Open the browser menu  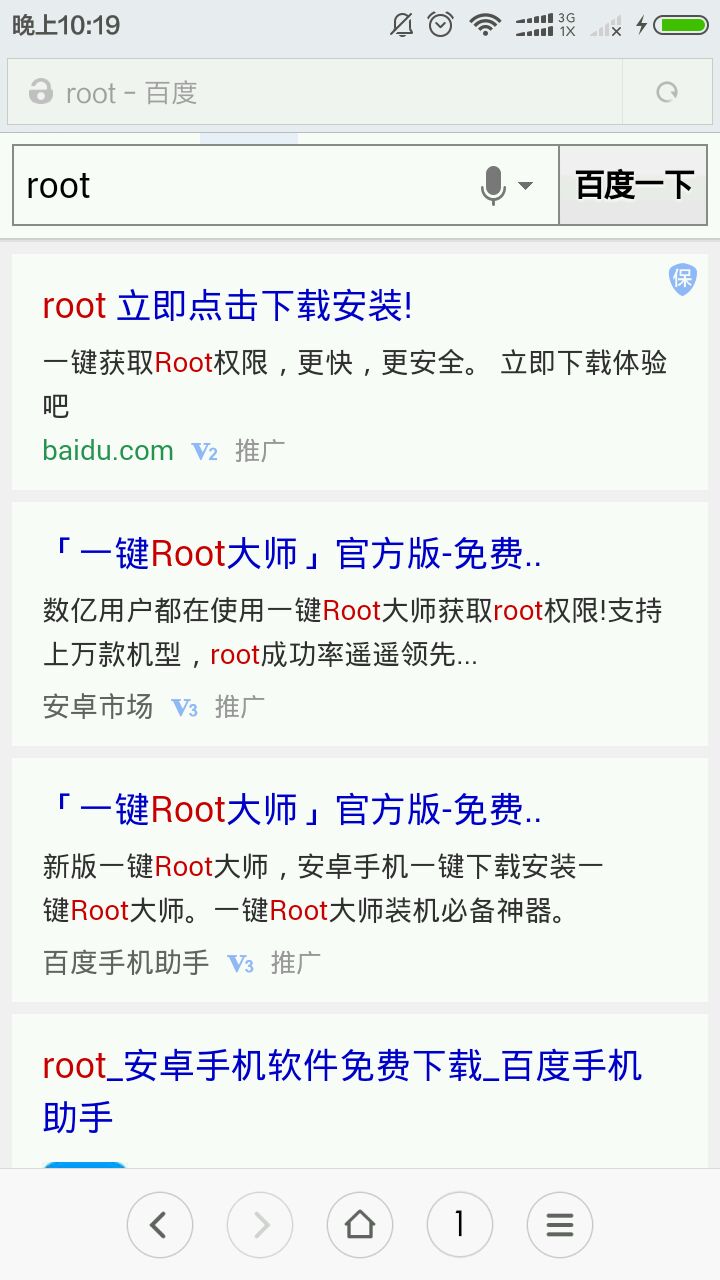[560, 1224]
